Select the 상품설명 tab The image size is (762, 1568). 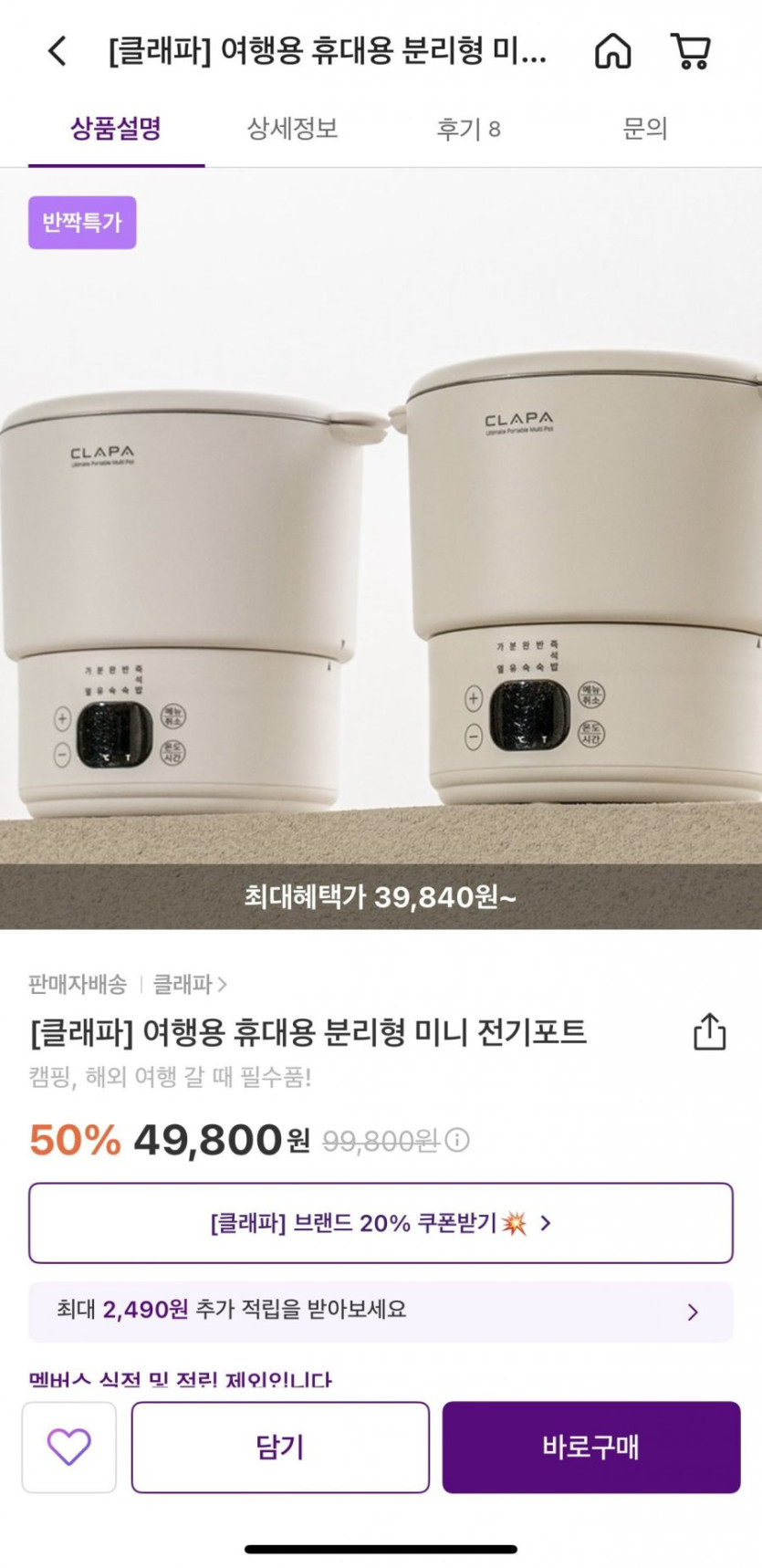coord(116,129)
